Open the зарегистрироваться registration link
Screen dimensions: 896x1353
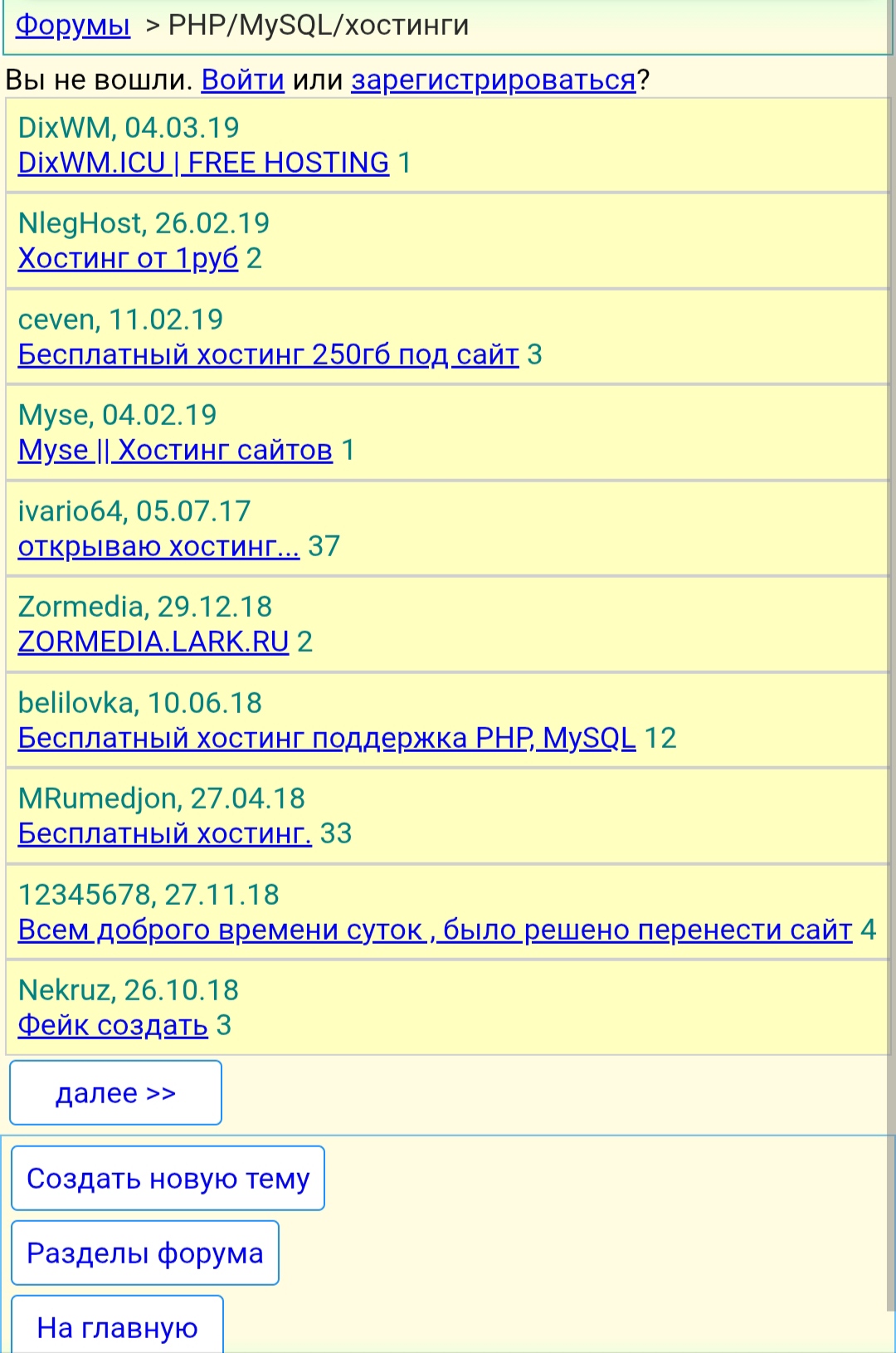coord(493,80)
